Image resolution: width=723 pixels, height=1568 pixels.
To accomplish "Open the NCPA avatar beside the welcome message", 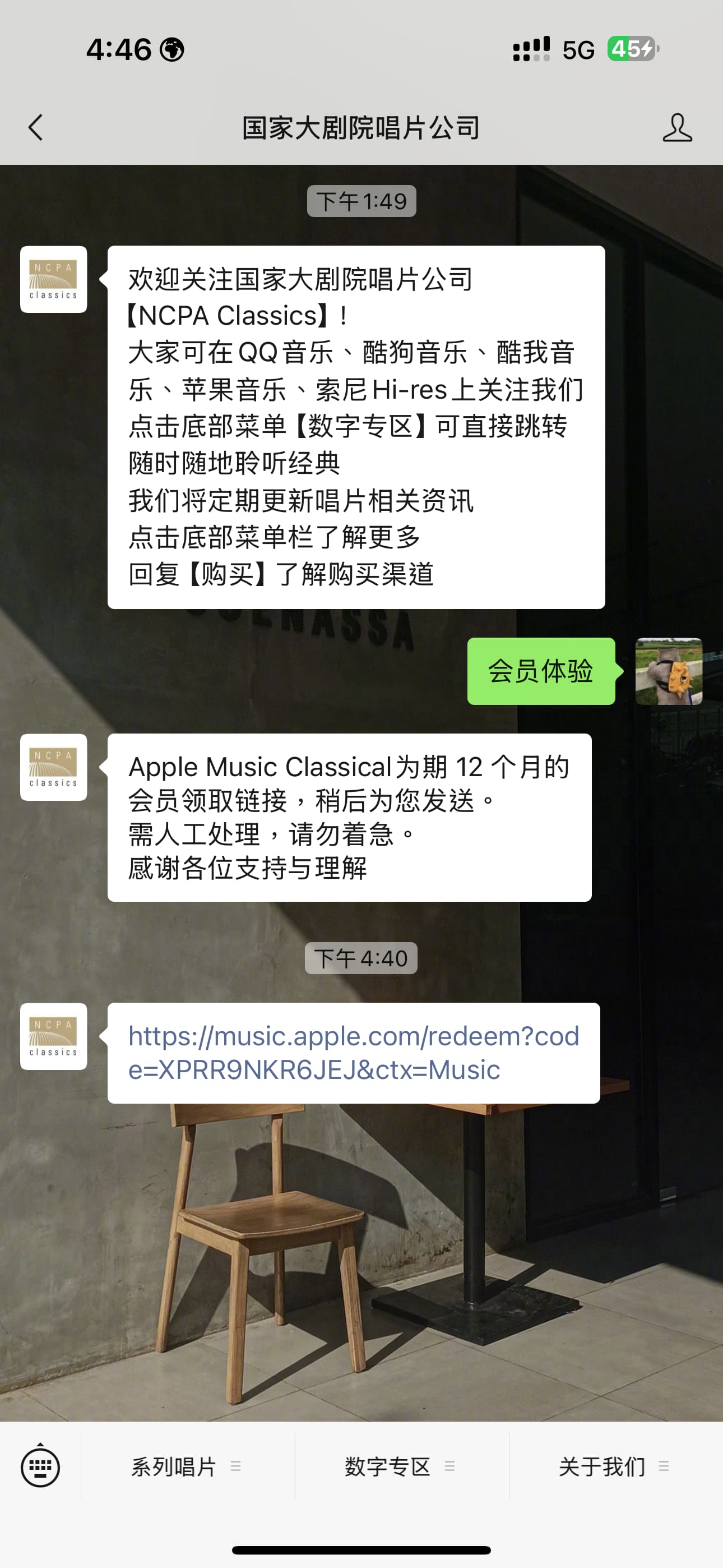I will point(54,279).
